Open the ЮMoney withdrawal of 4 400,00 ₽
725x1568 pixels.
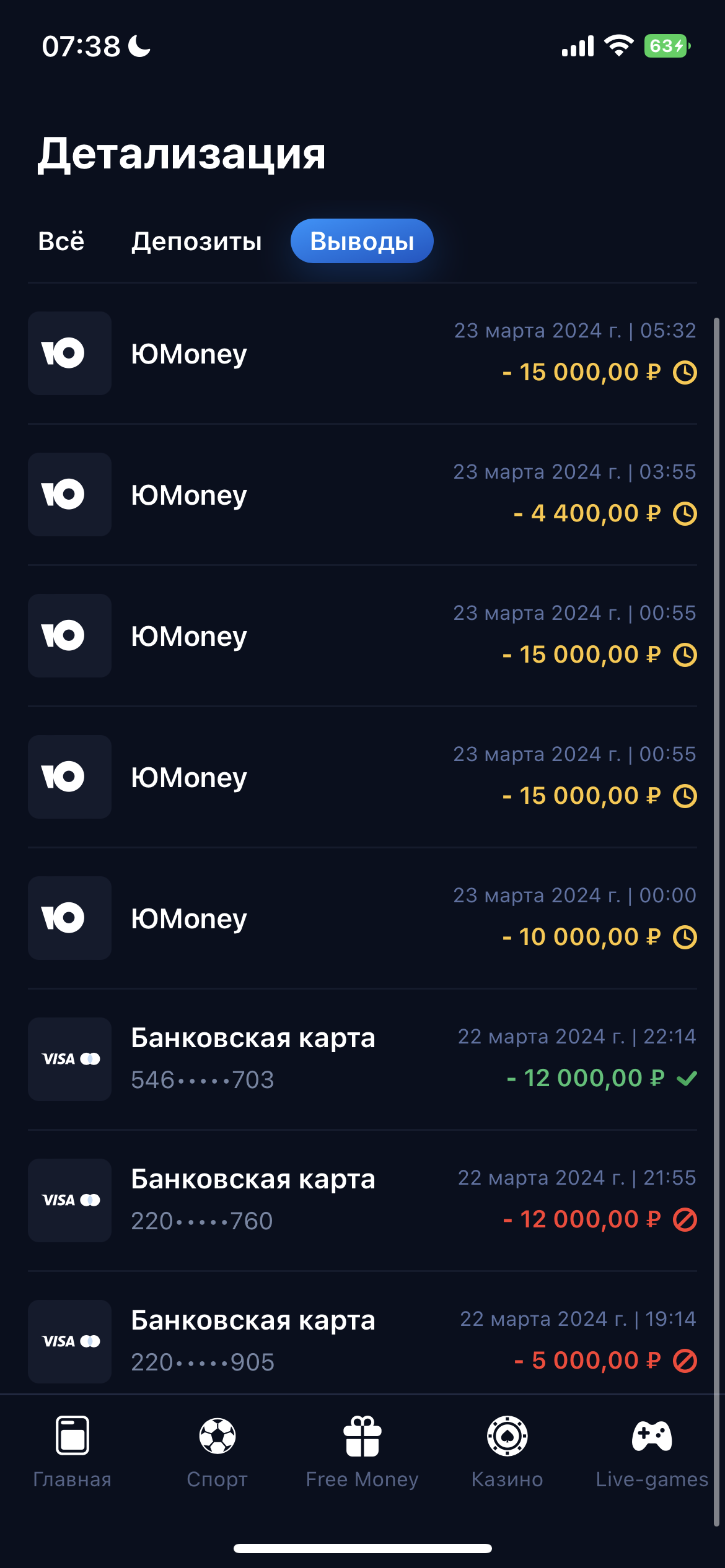coord(362,494)
